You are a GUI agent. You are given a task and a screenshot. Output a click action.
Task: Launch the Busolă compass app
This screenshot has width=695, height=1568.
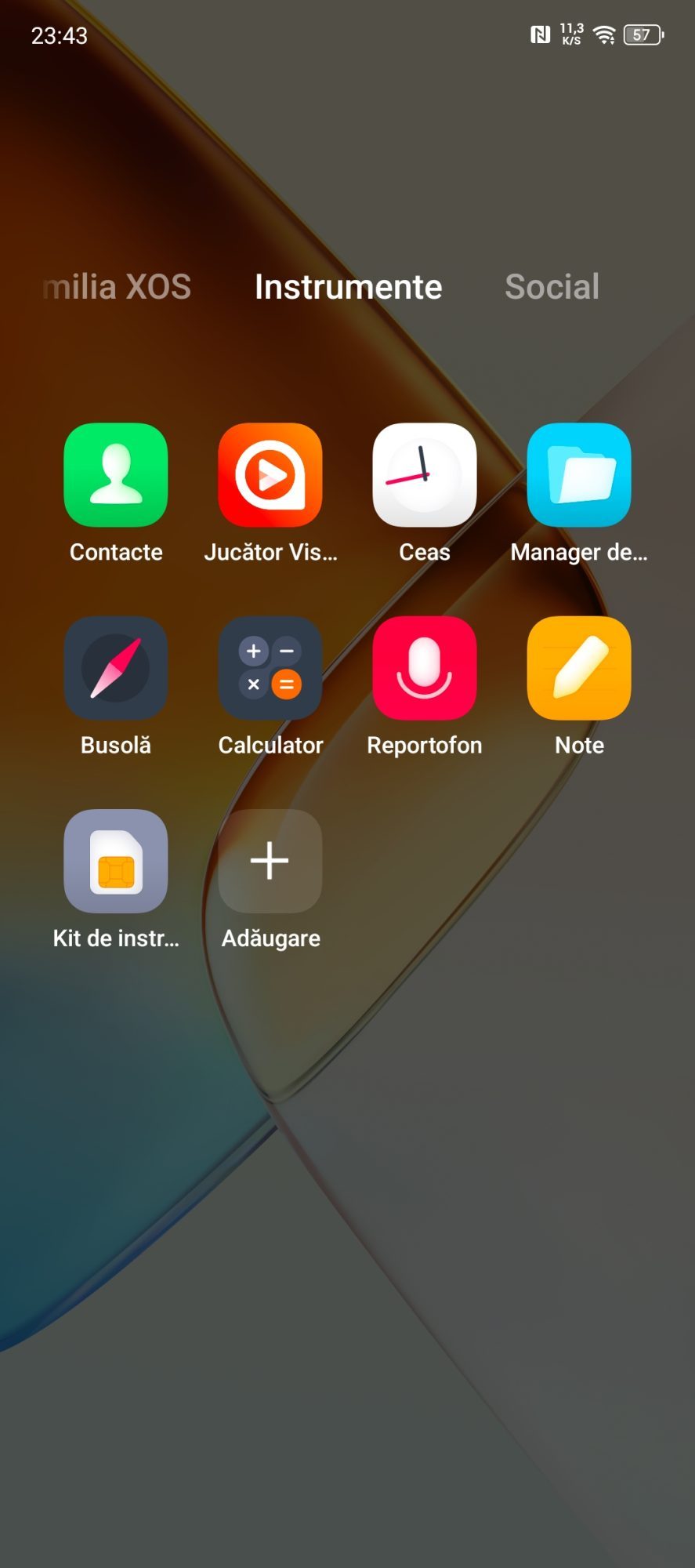116,668
